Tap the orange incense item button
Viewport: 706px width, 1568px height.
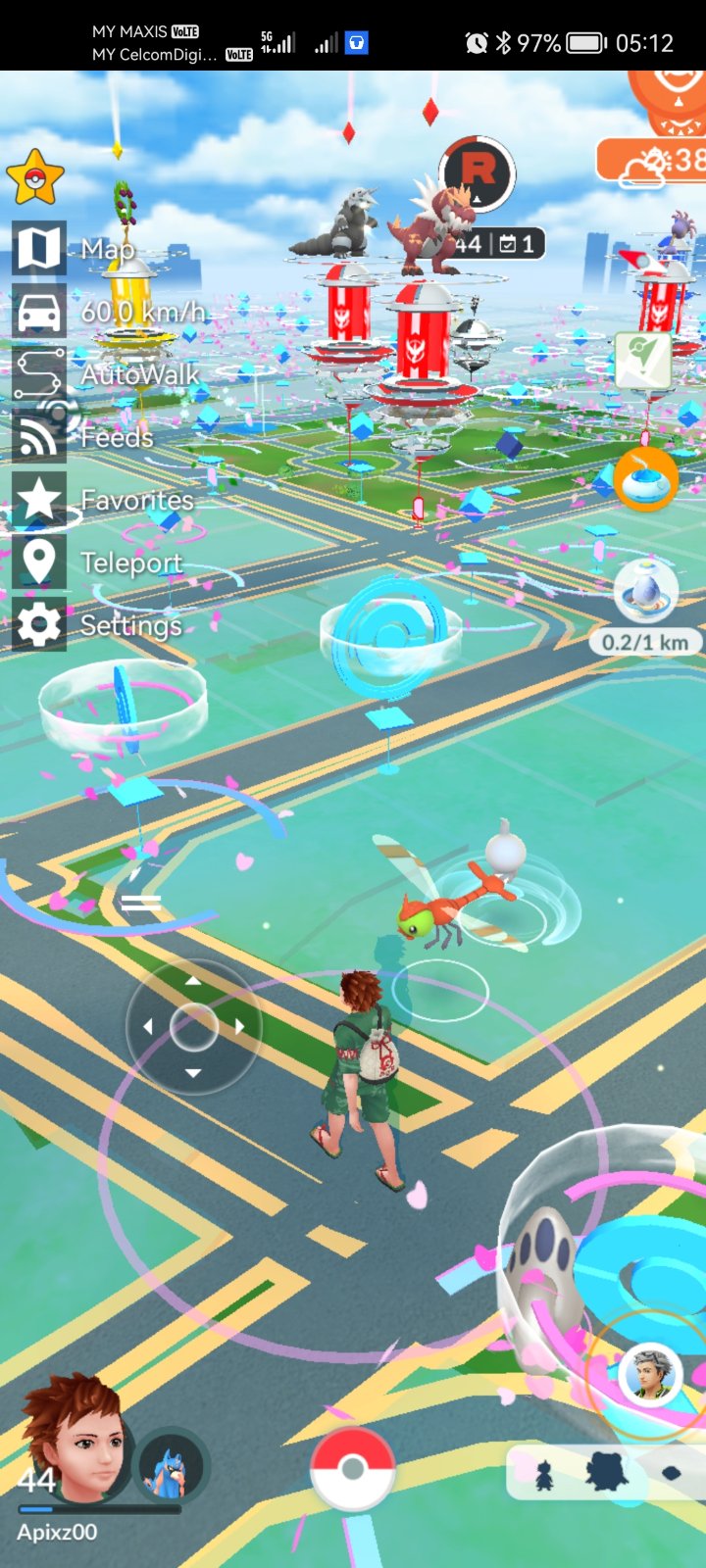pyautogui.click(x=646, y=479)
